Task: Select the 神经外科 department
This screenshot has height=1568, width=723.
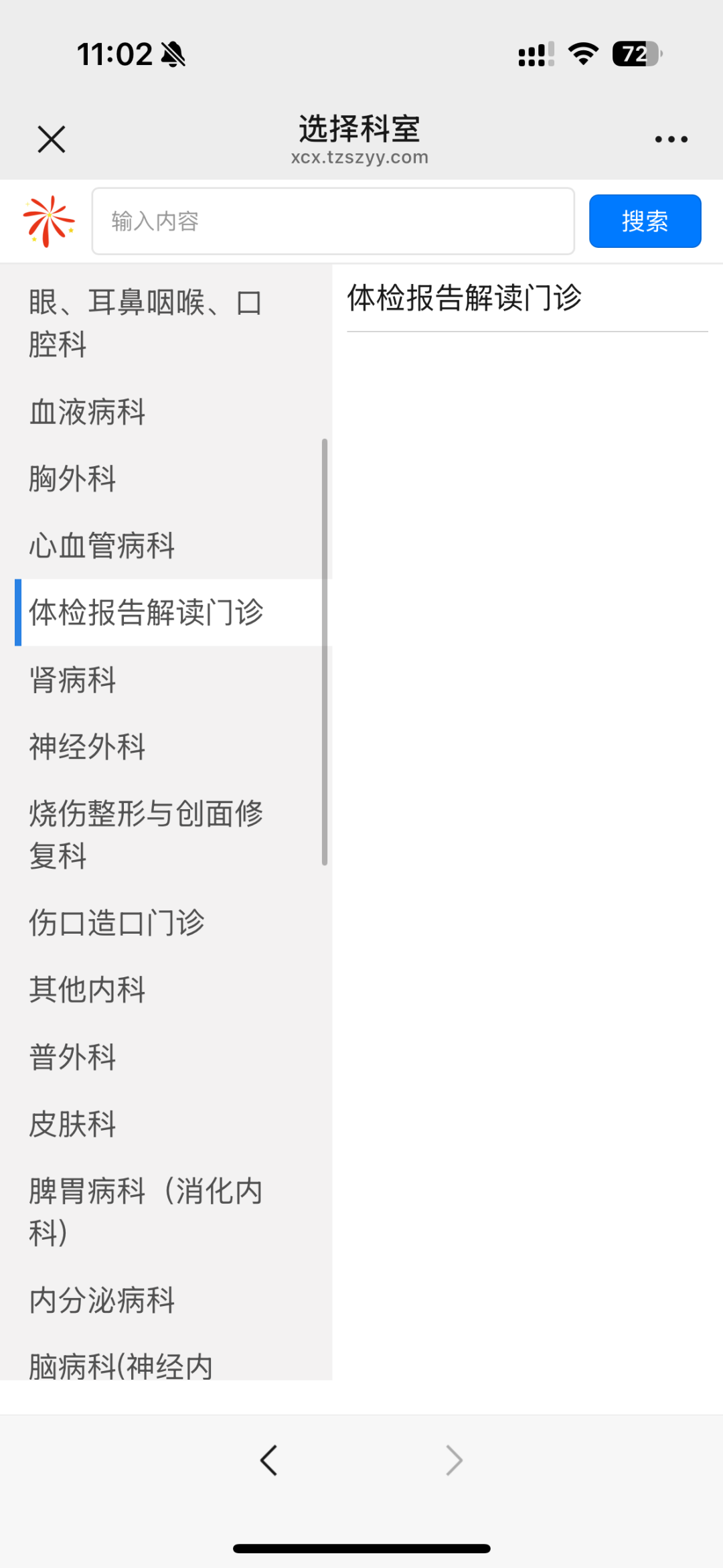Action: pos(87,747)
